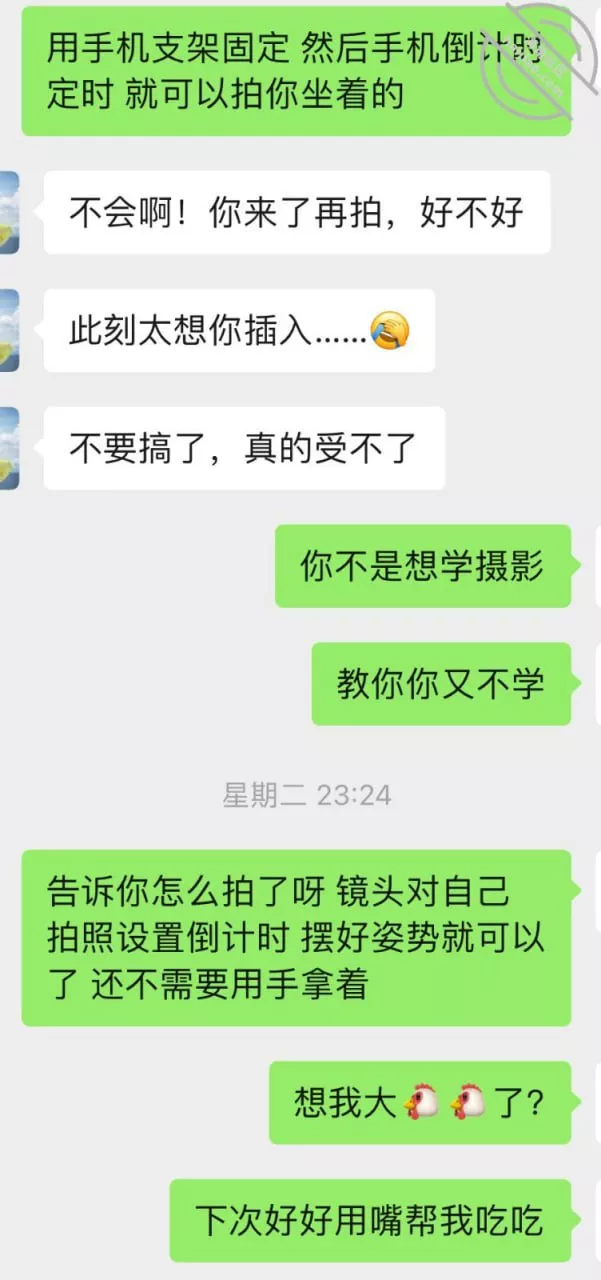Screen dimensions: 601x1280
Task: Open contact avatar beside "不会啊！你来了再拍" message
Action: (9, 212)
